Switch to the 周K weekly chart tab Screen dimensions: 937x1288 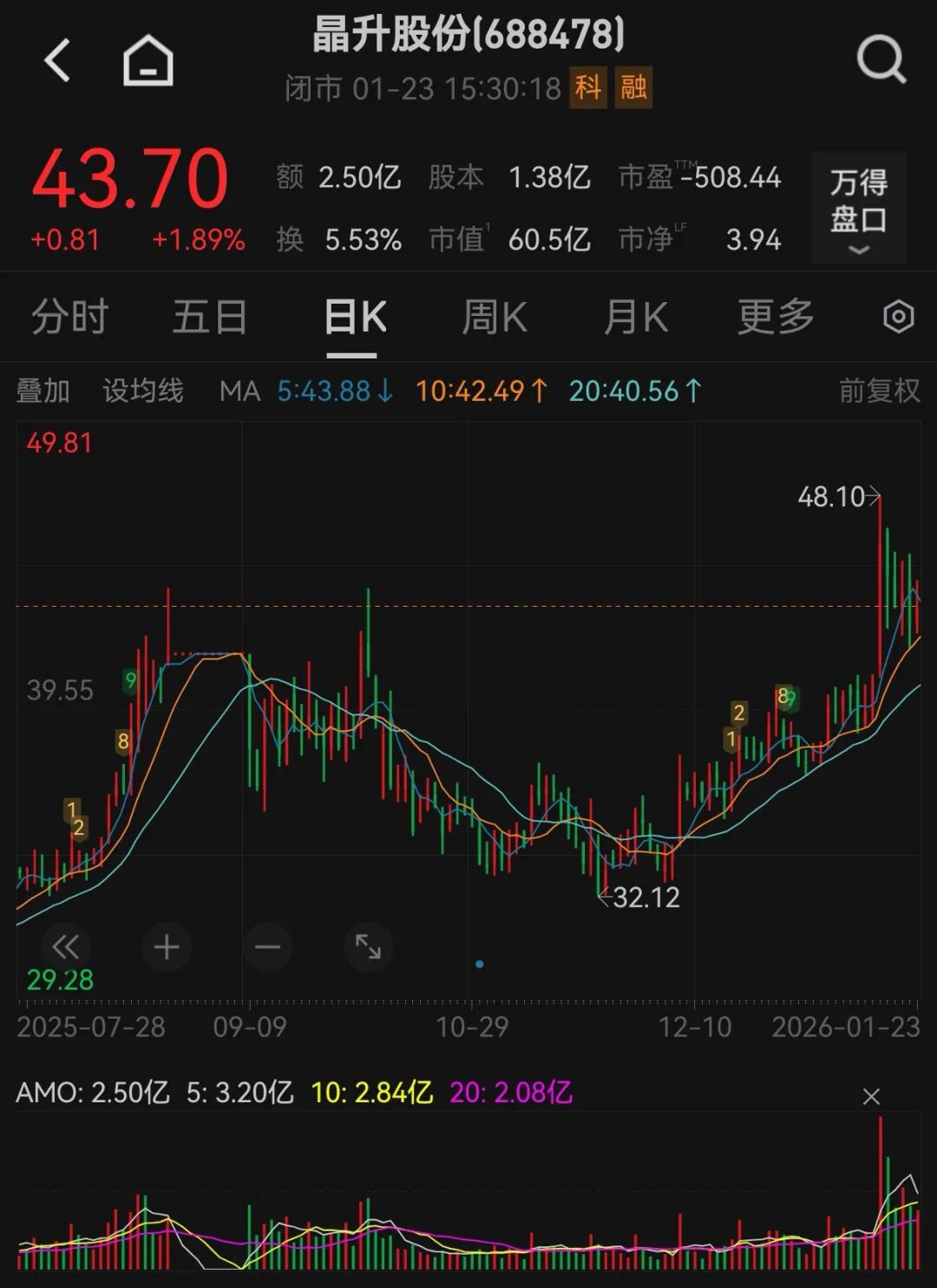(493, 318)
